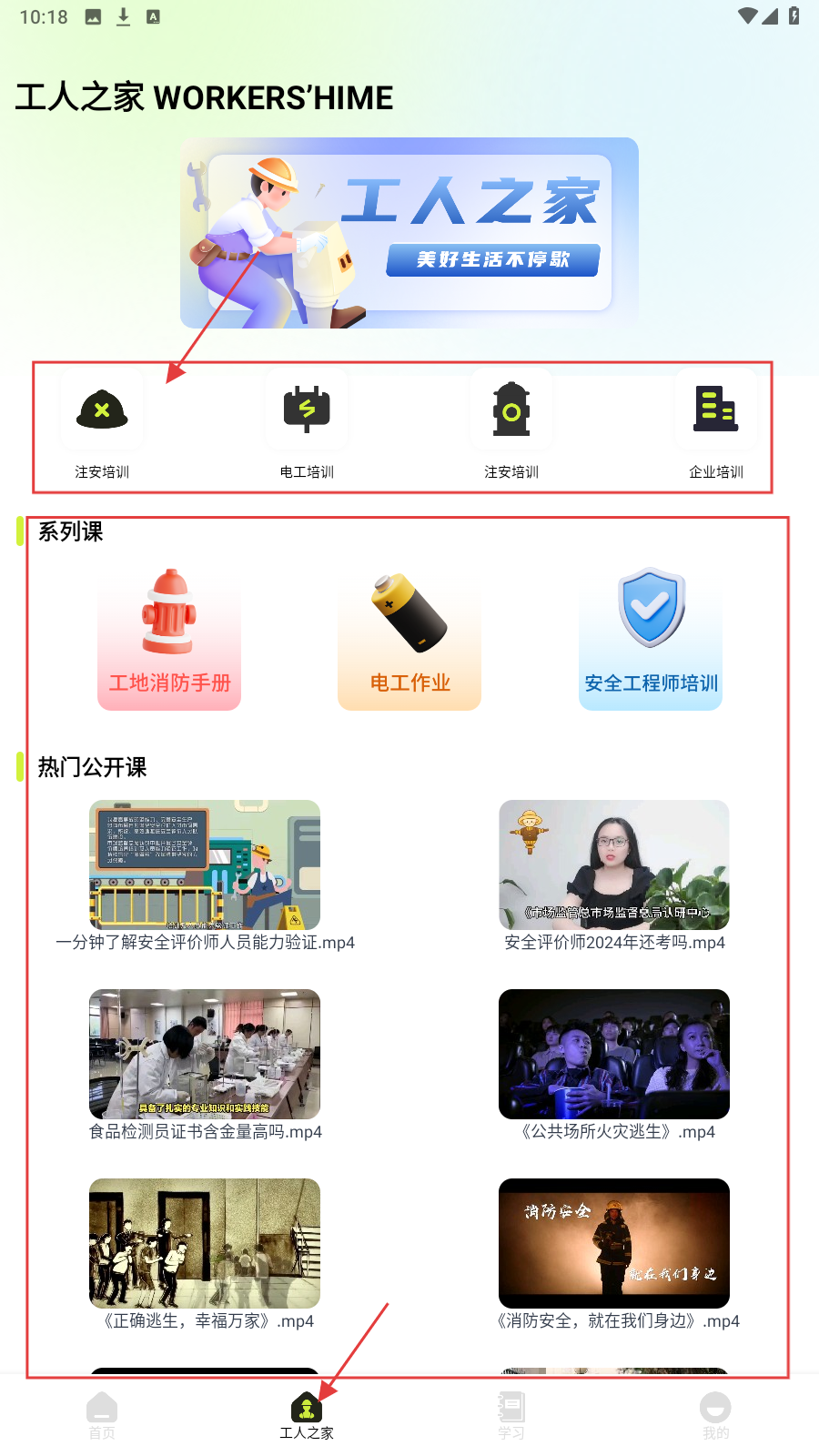Select the 工人之家 tab
This screenshot has width=819, height=1456.
coord(307,1415)
